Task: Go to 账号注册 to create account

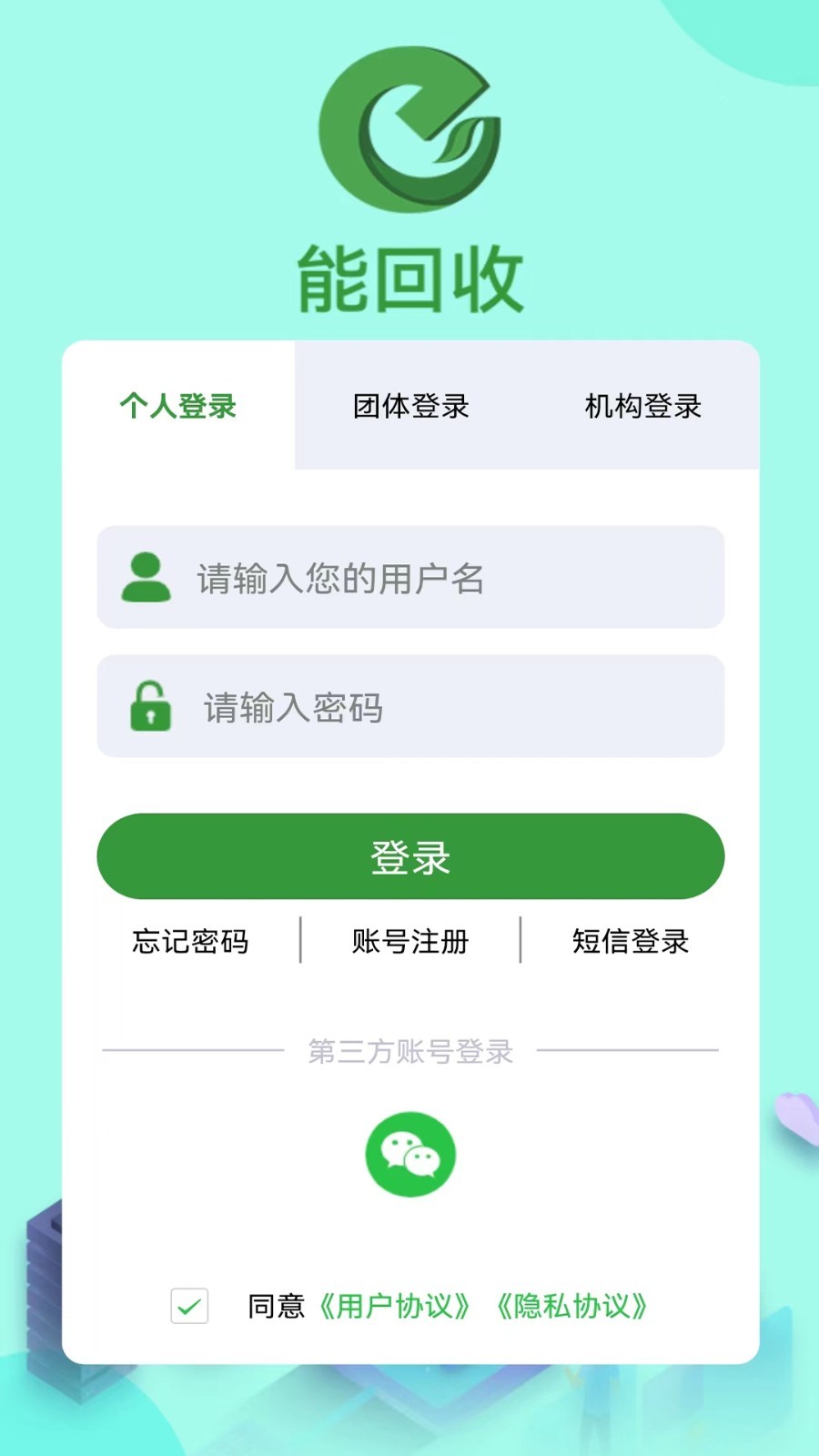Action: [410, 941]
